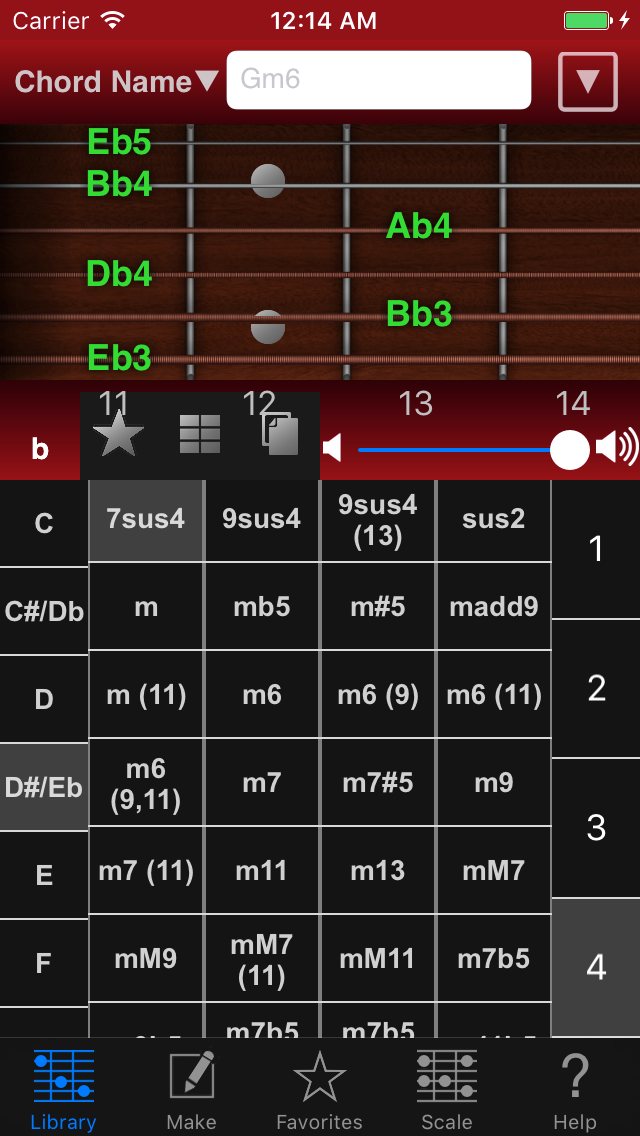
Task: Tap the copy pages icon
Action: (280, 435)
